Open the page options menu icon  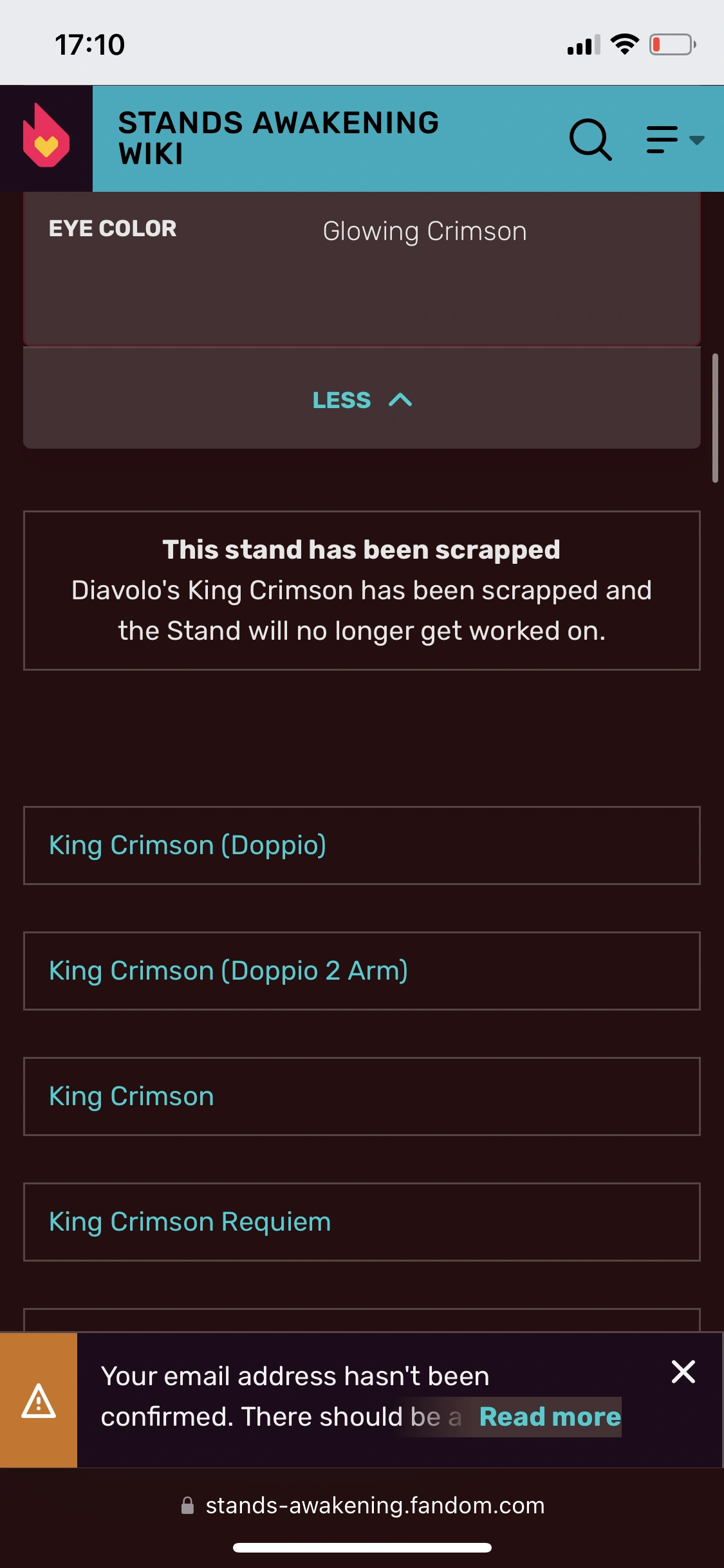click(661, 140)
